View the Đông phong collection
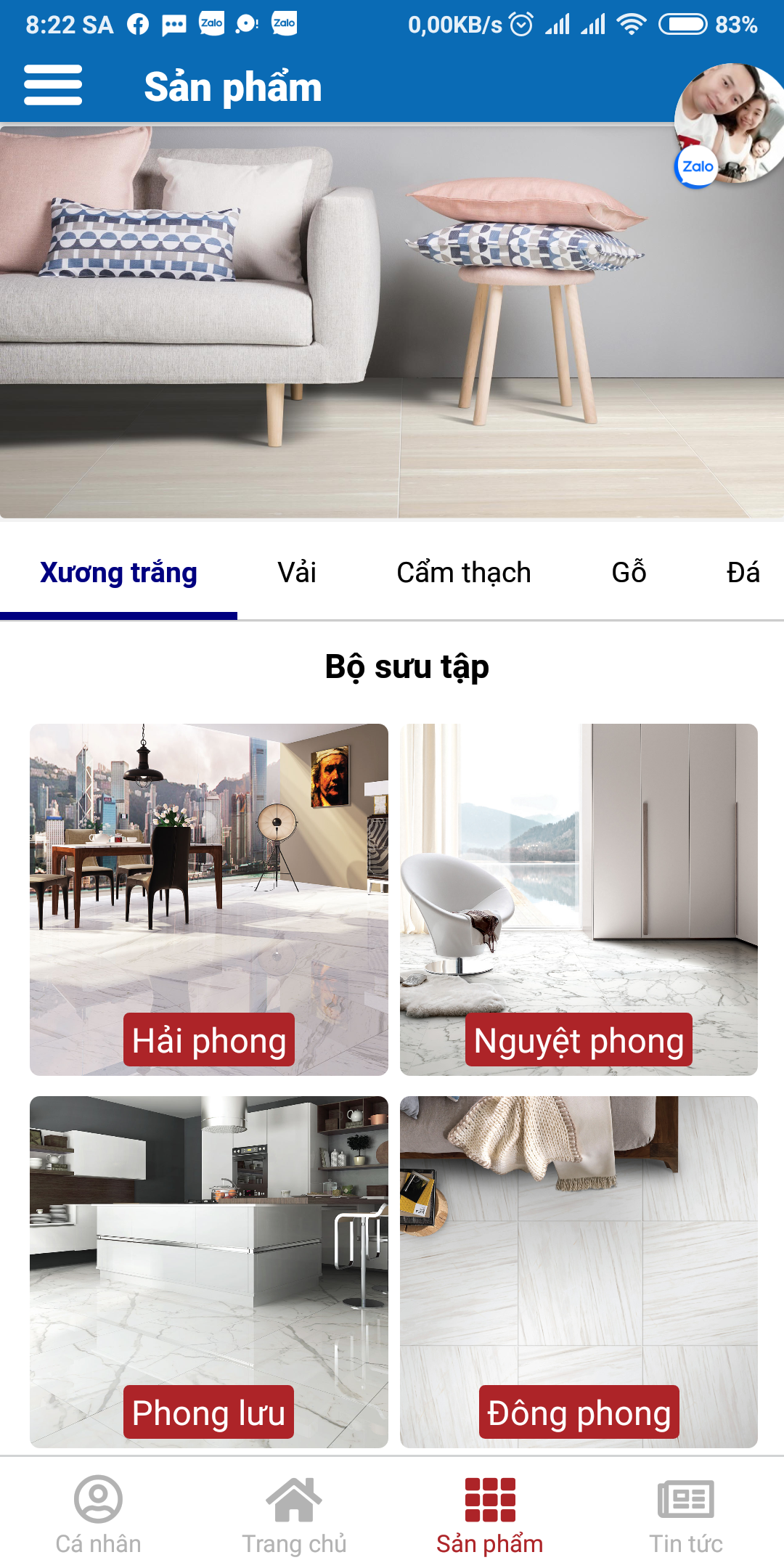This screenshot has height=1568, width=784. (x=579, y=1272)
